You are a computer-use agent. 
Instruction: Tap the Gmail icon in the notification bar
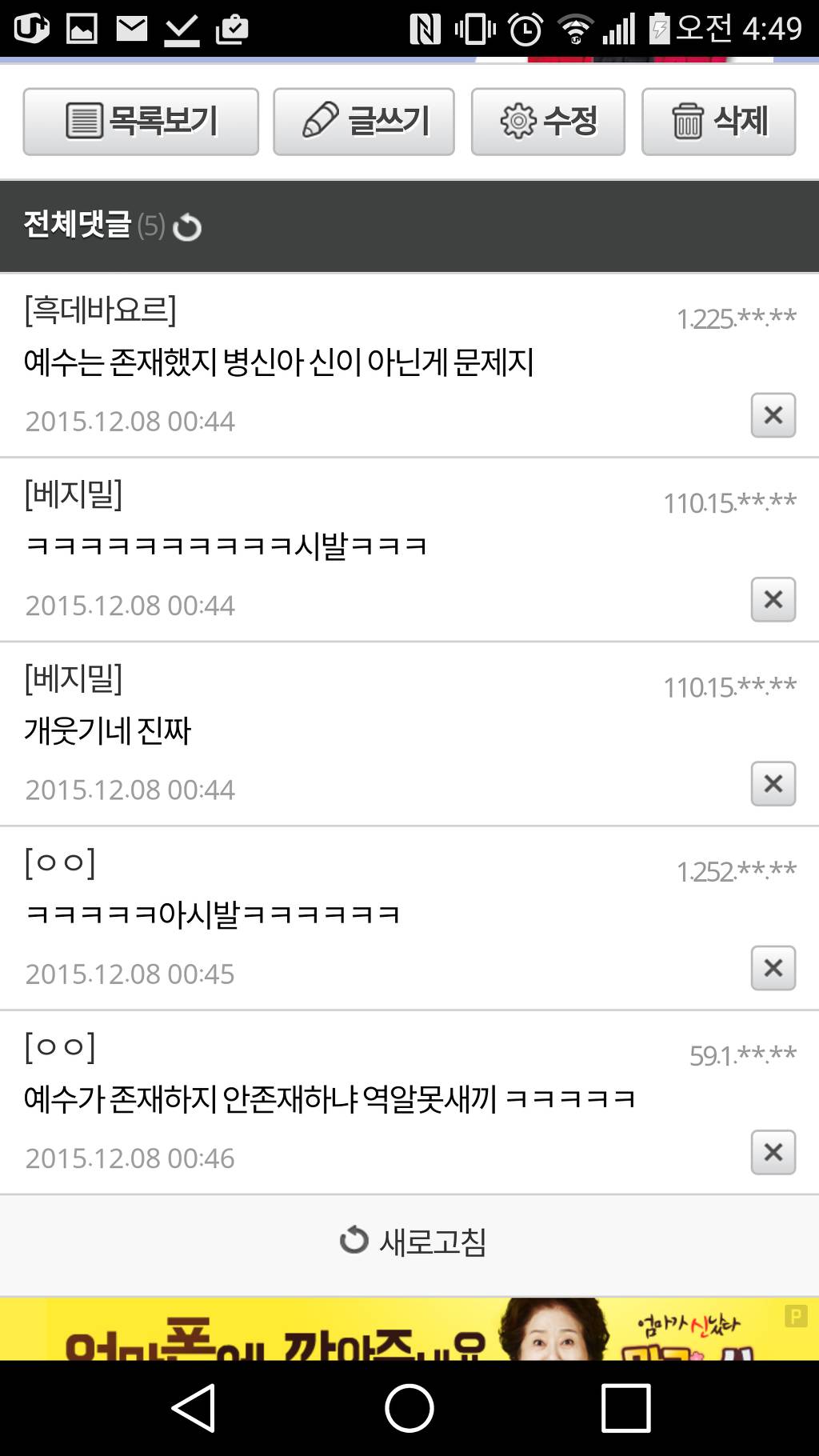pyautogui.click(x=130, y=27)
